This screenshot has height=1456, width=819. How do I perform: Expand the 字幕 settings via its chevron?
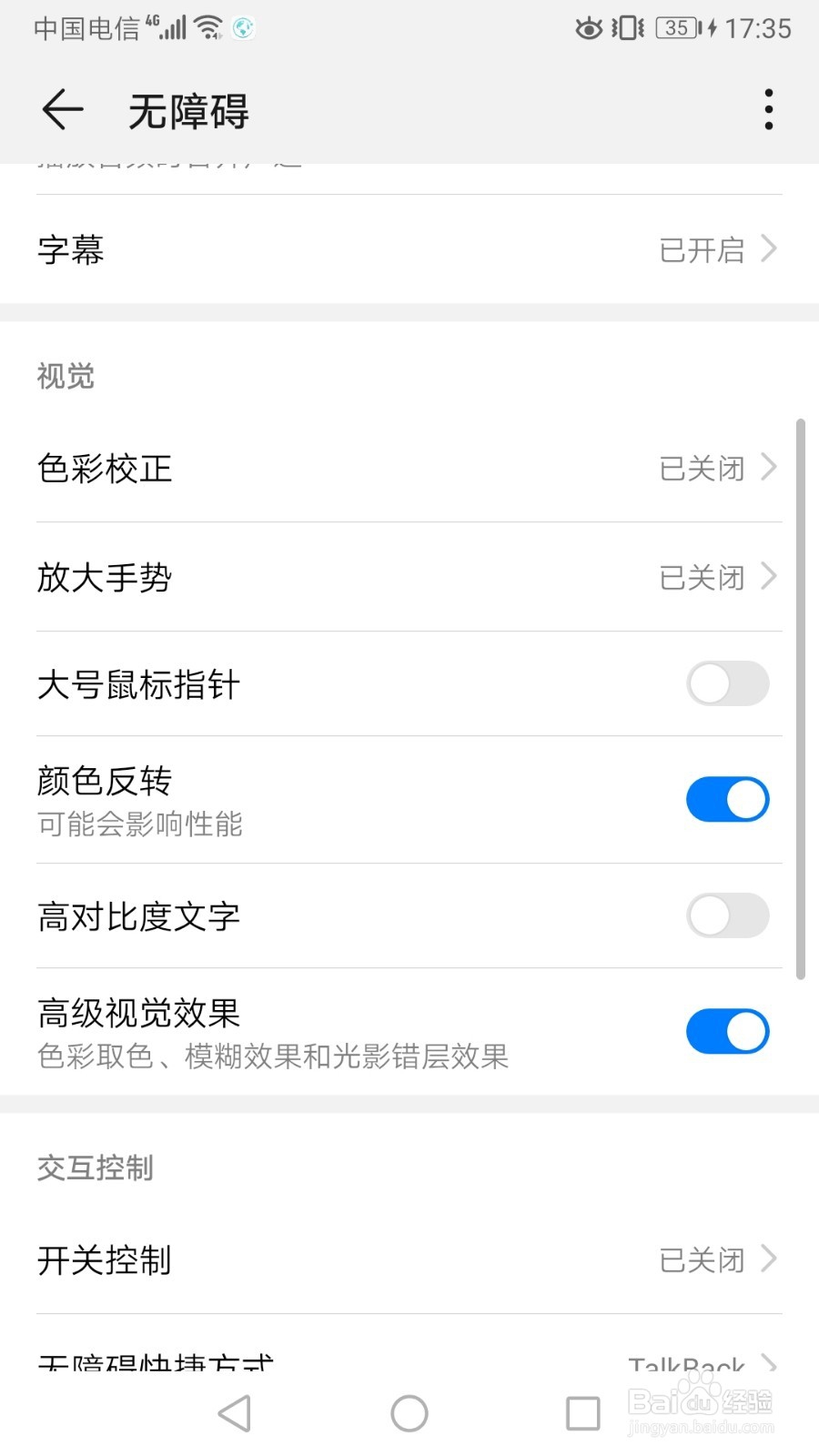tap(769, 249)
